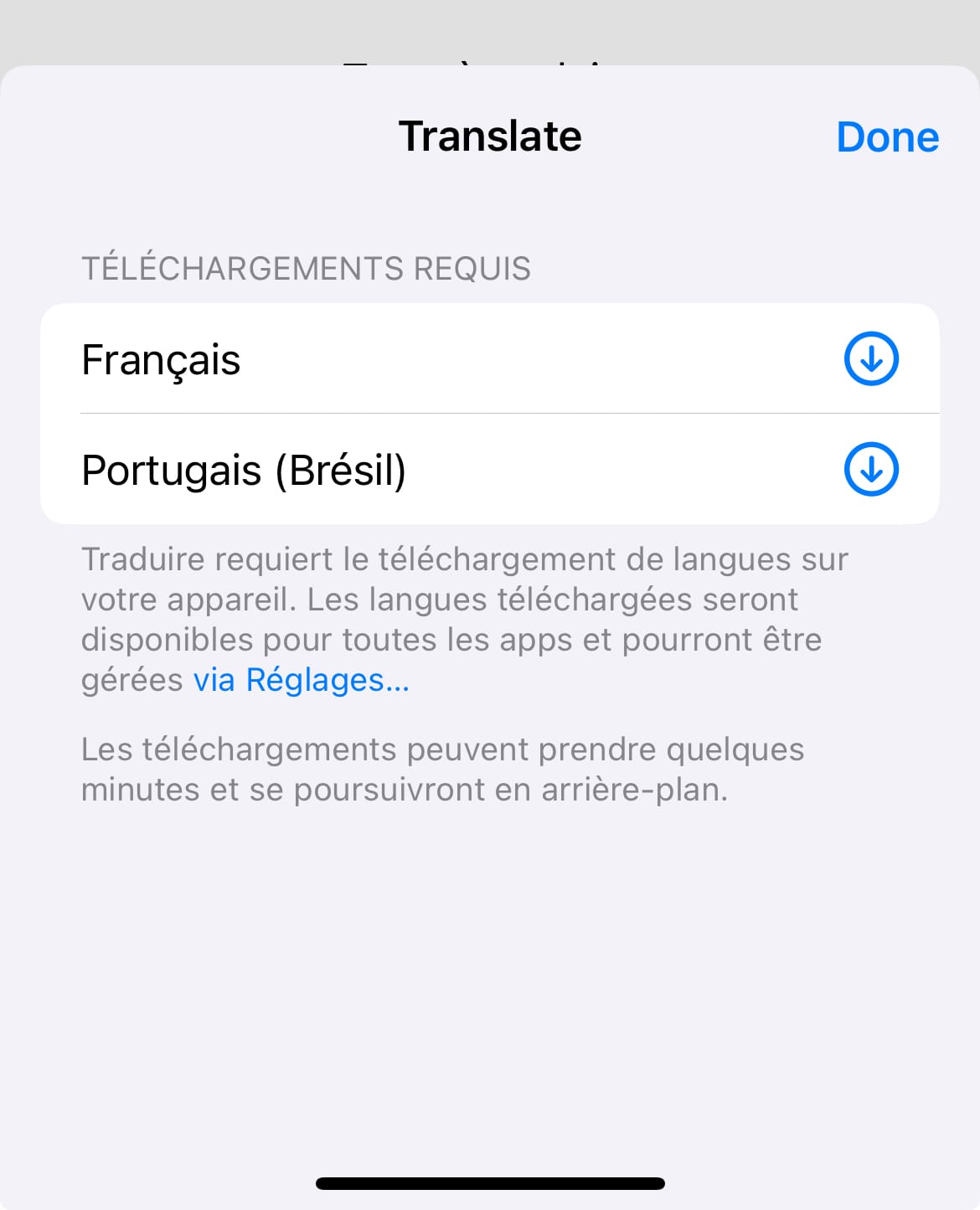Select the Portugais (Brésil) row
Image resolution: width=980 pixels, height=1210 pixels.
[335, 469]
